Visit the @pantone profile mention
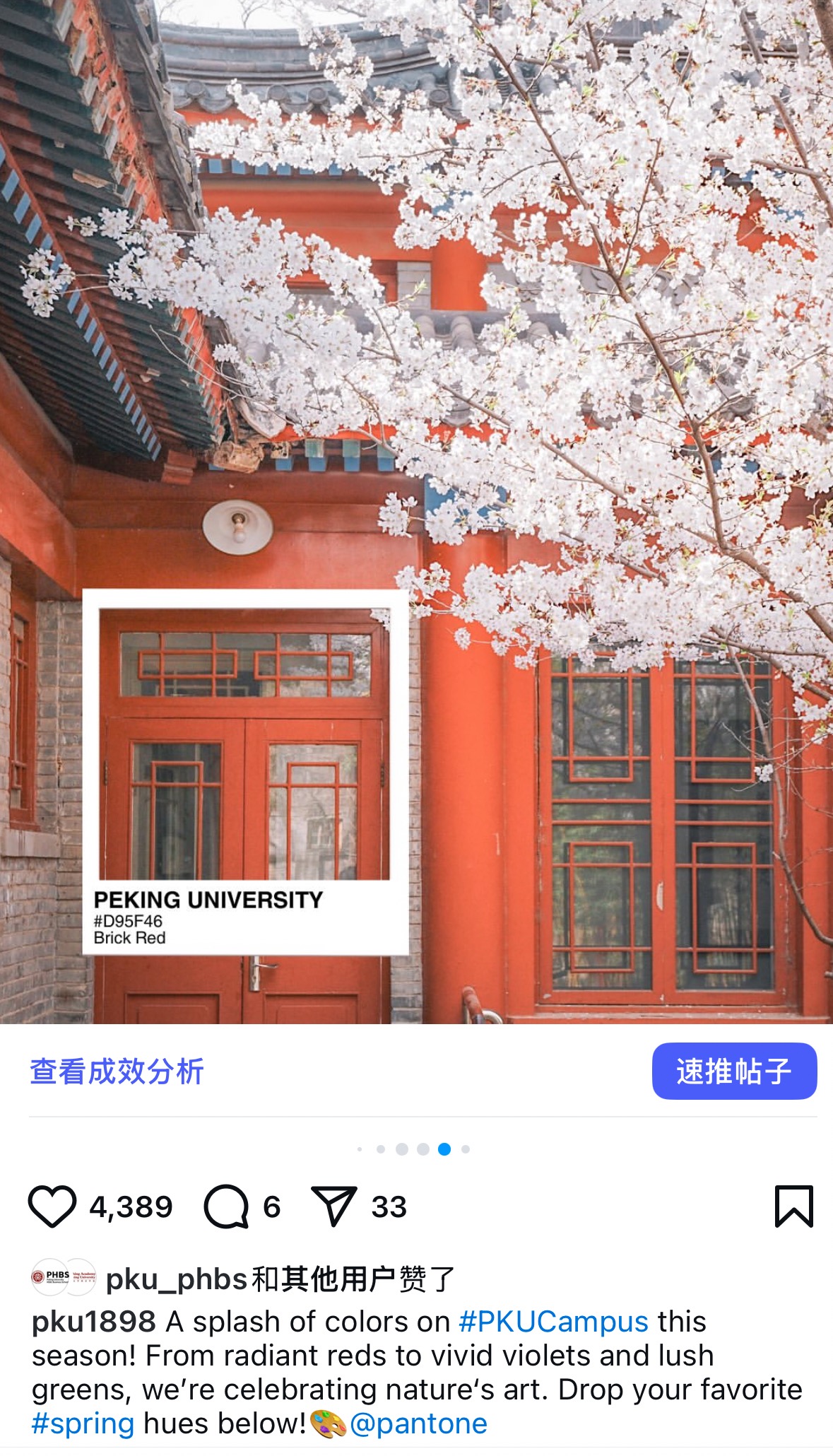The width and height of the screenshot is (833, 1456). [418, 1423]
